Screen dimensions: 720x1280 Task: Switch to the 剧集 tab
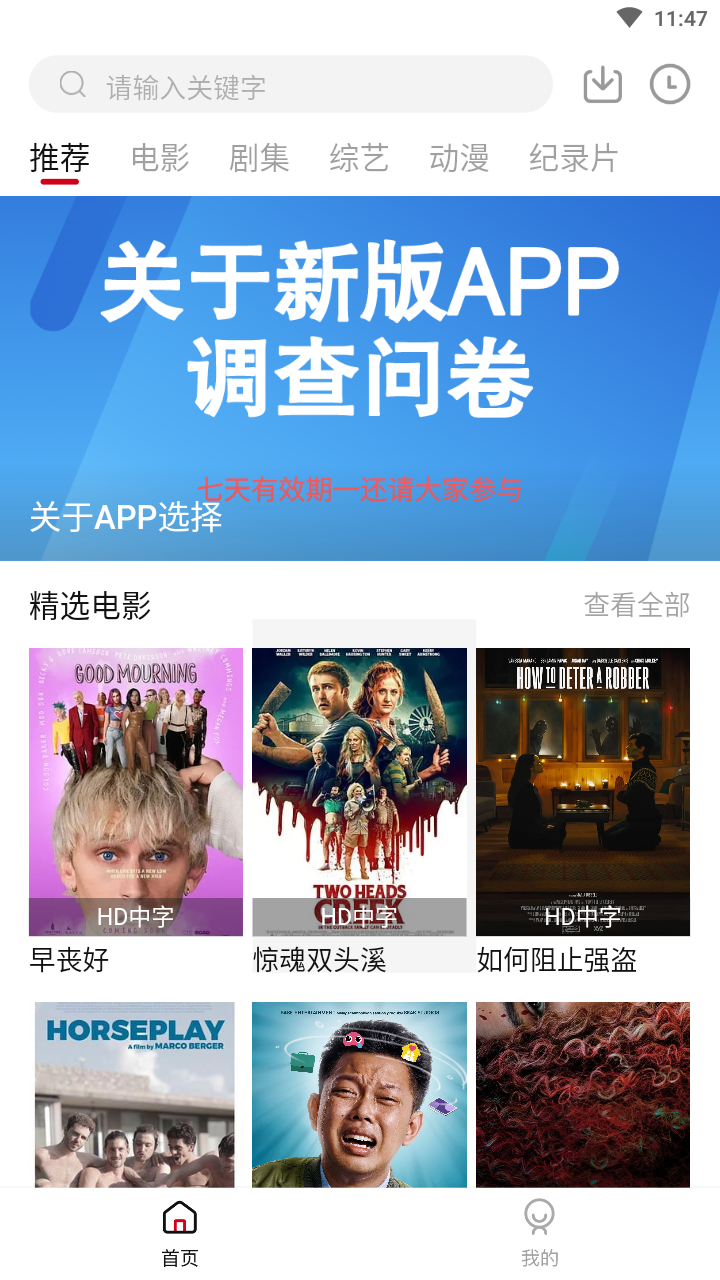click(260, 158)
